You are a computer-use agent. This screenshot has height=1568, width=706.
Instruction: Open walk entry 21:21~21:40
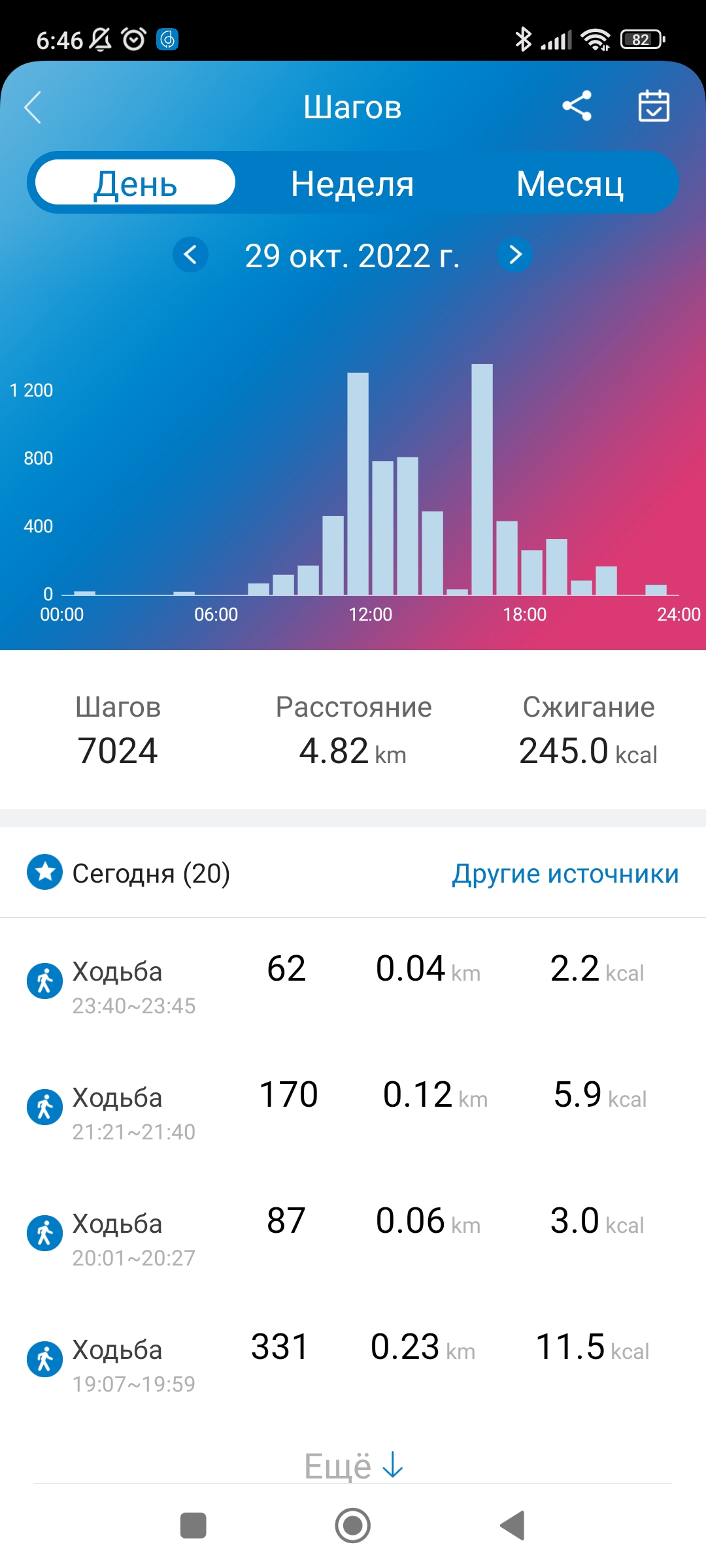[x=353, y=1107]
